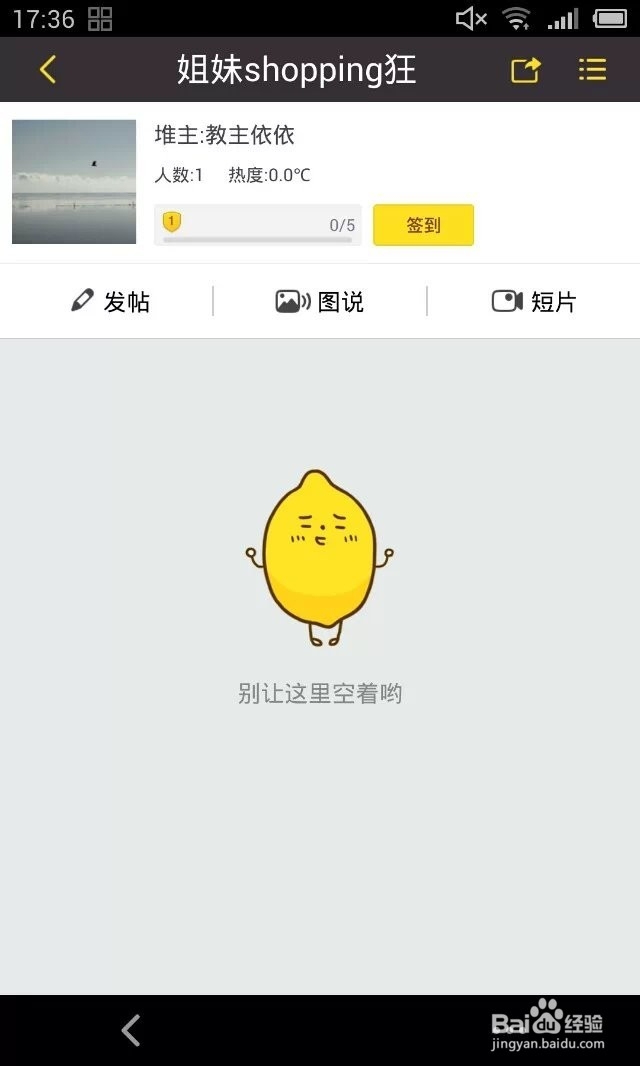640x1066 pixels.
Task: Select the 图说 photo post option
Action: click(x=320, y=301)
